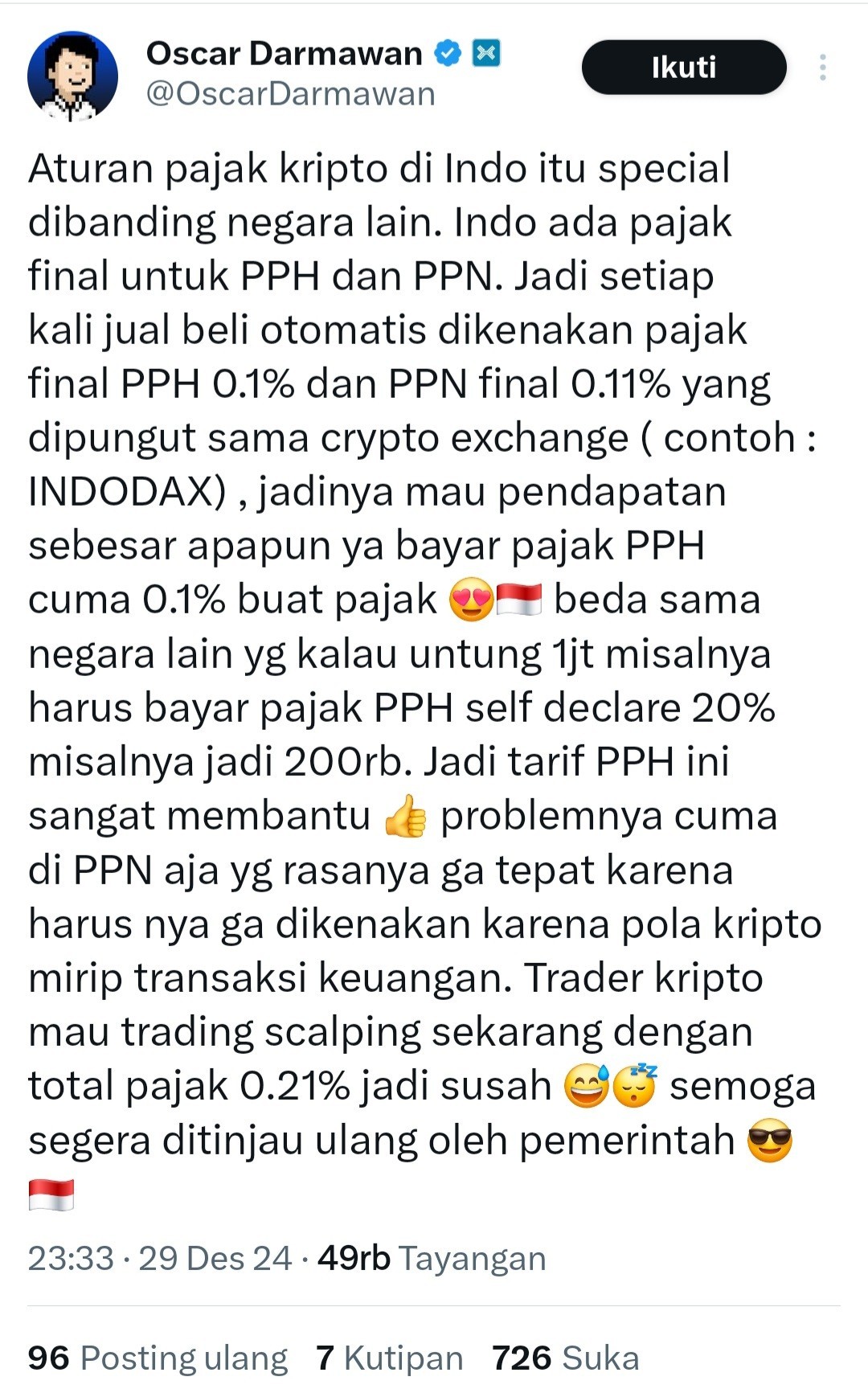The height and width of the screenshot is (1389, 868).
Task: Tap the affiliate badge beside the verified checkmark
Action: click(486, 53)
